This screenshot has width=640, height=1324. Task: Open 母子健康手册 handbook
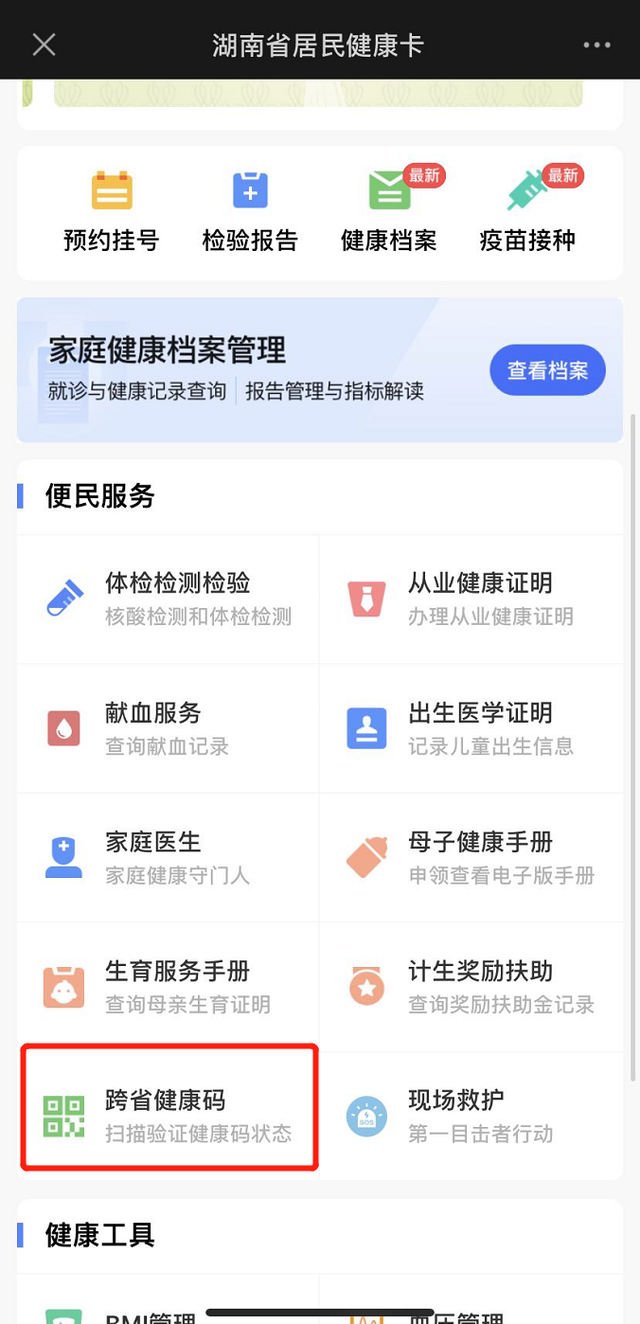[x=471, y=858]
